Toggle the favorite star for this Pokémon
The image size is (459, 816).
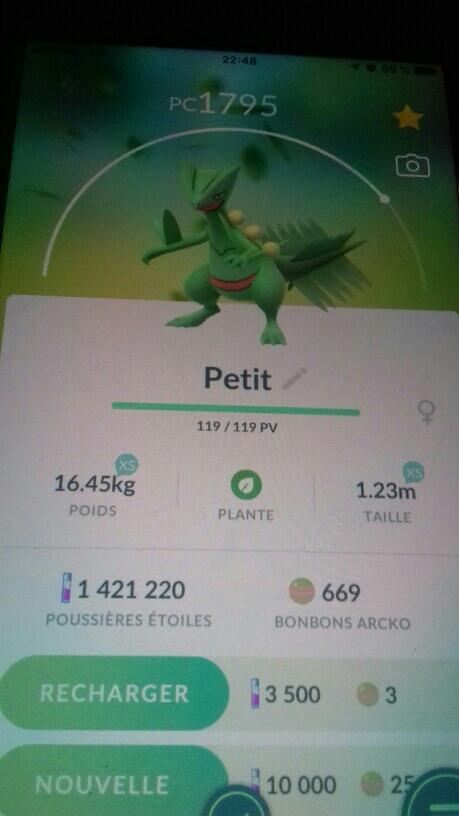pyautogui.click(x=408, y=118)
